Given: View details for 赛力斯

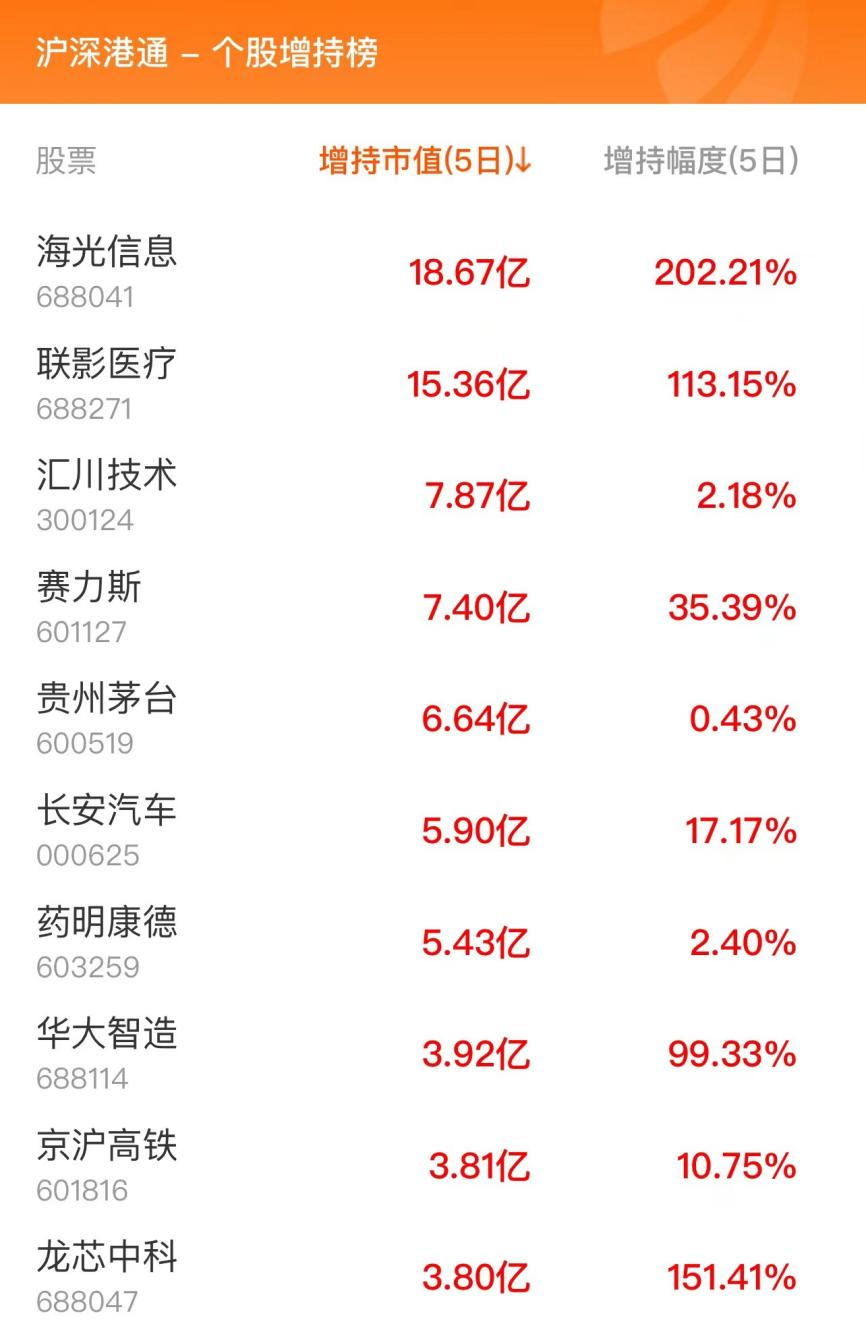Looking at the screenshot, I should pyautogui.click(x=433, y=607).
